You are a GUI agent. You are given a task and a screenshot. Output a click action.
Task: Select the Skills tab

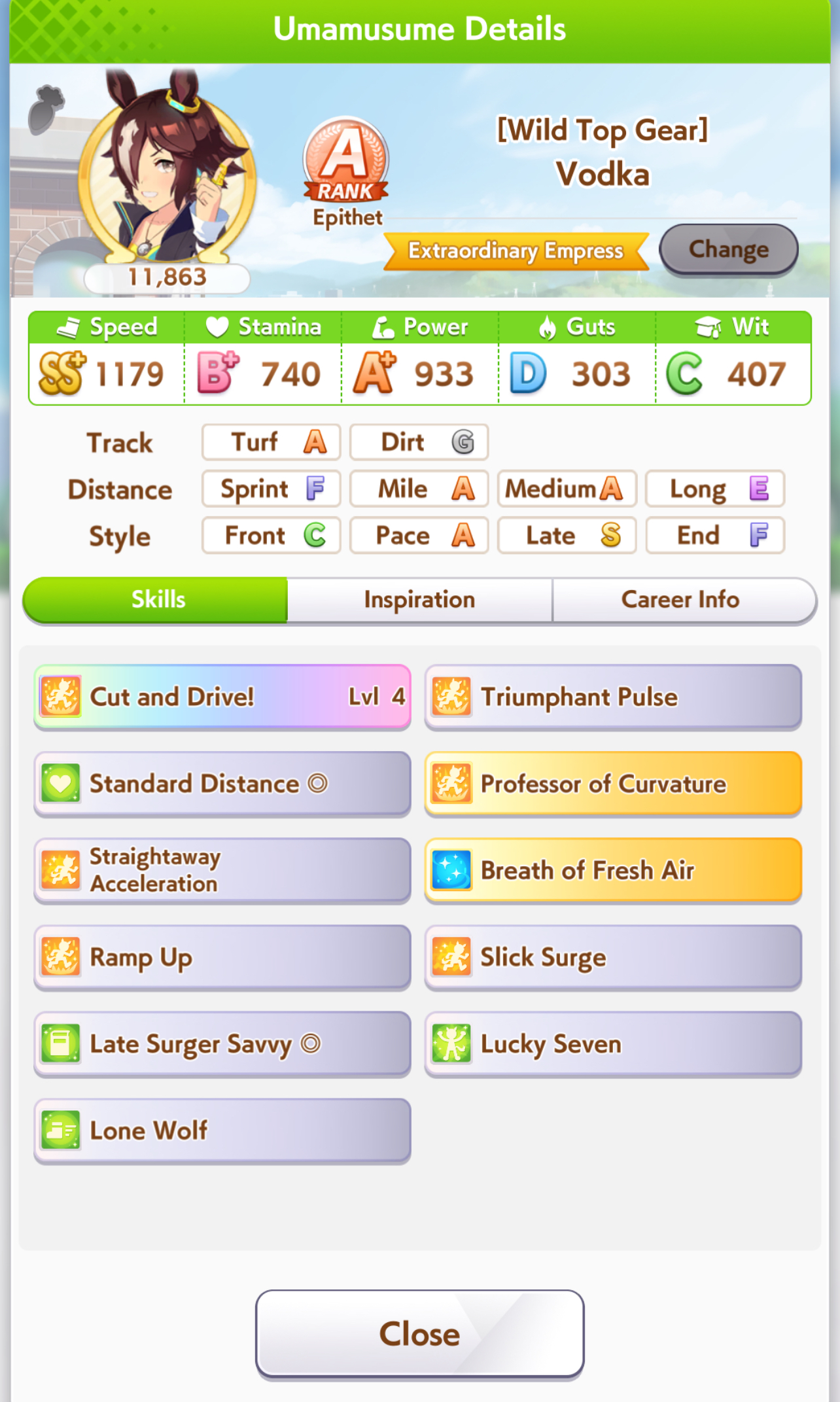point(158,599)
